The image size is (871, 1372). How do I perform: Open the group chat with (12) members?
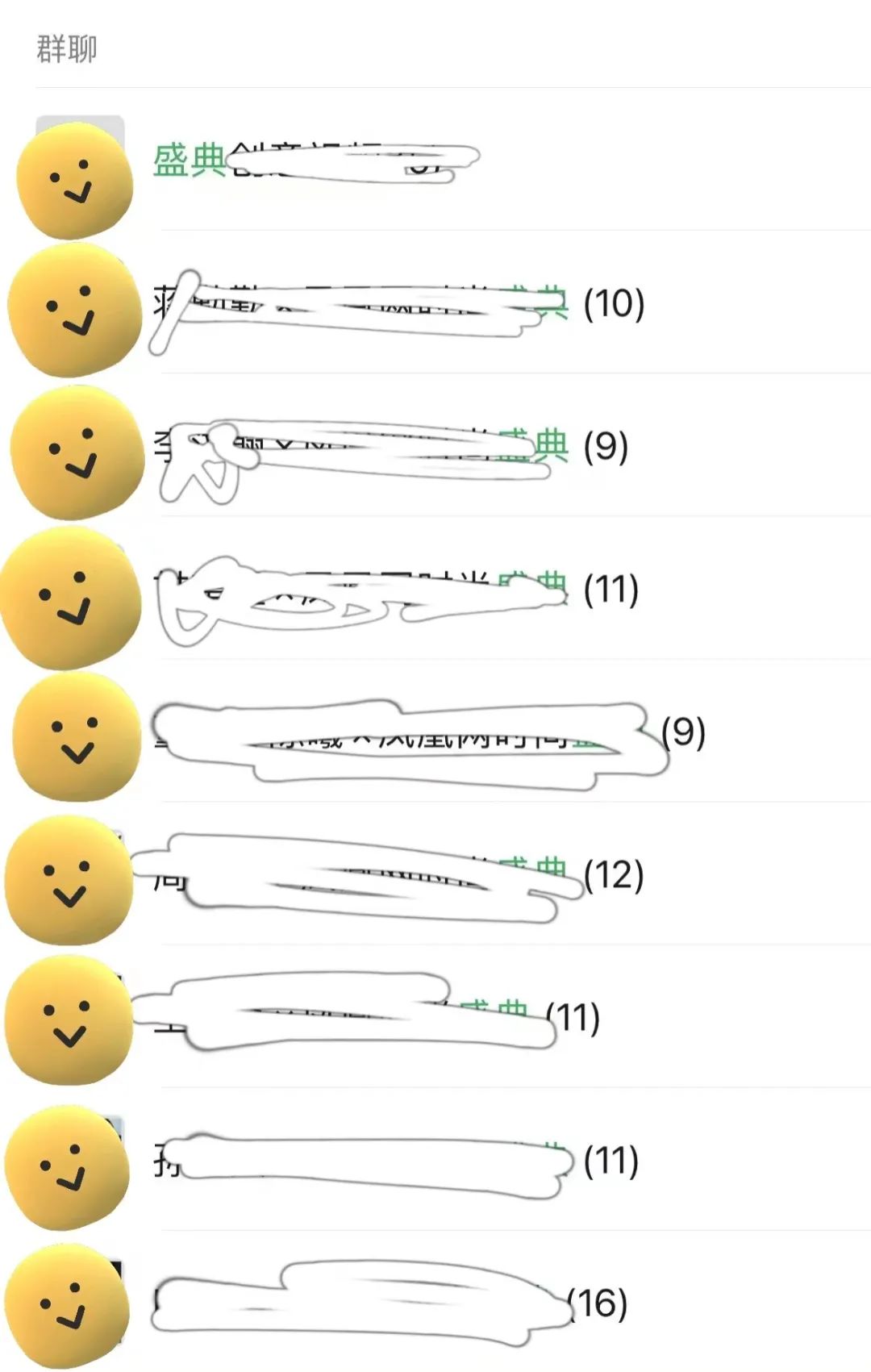point(435,875)
